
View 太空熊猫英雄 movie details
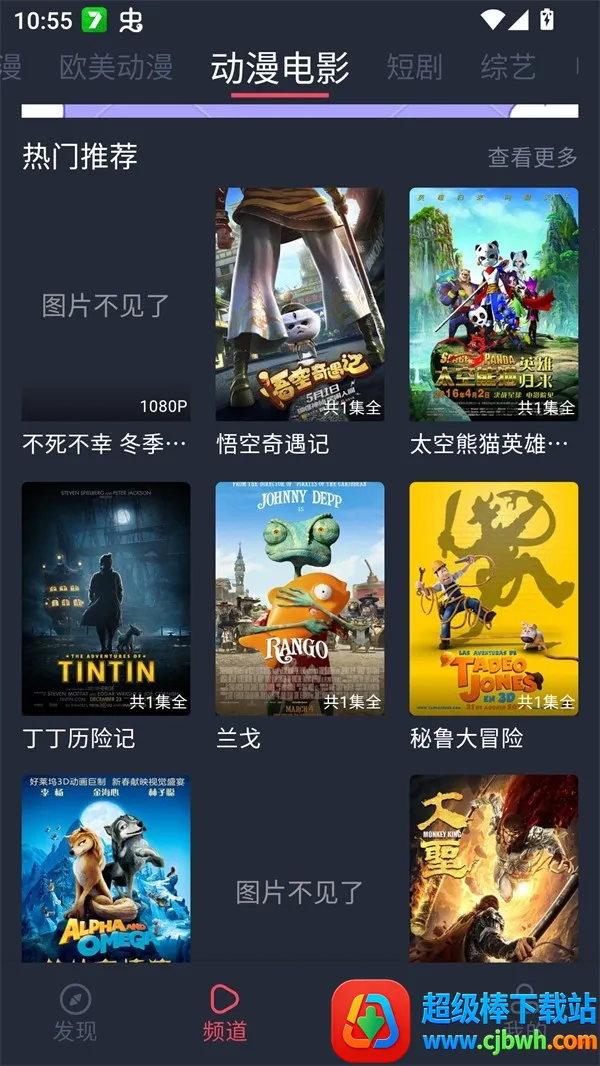[x=494, y=305]
